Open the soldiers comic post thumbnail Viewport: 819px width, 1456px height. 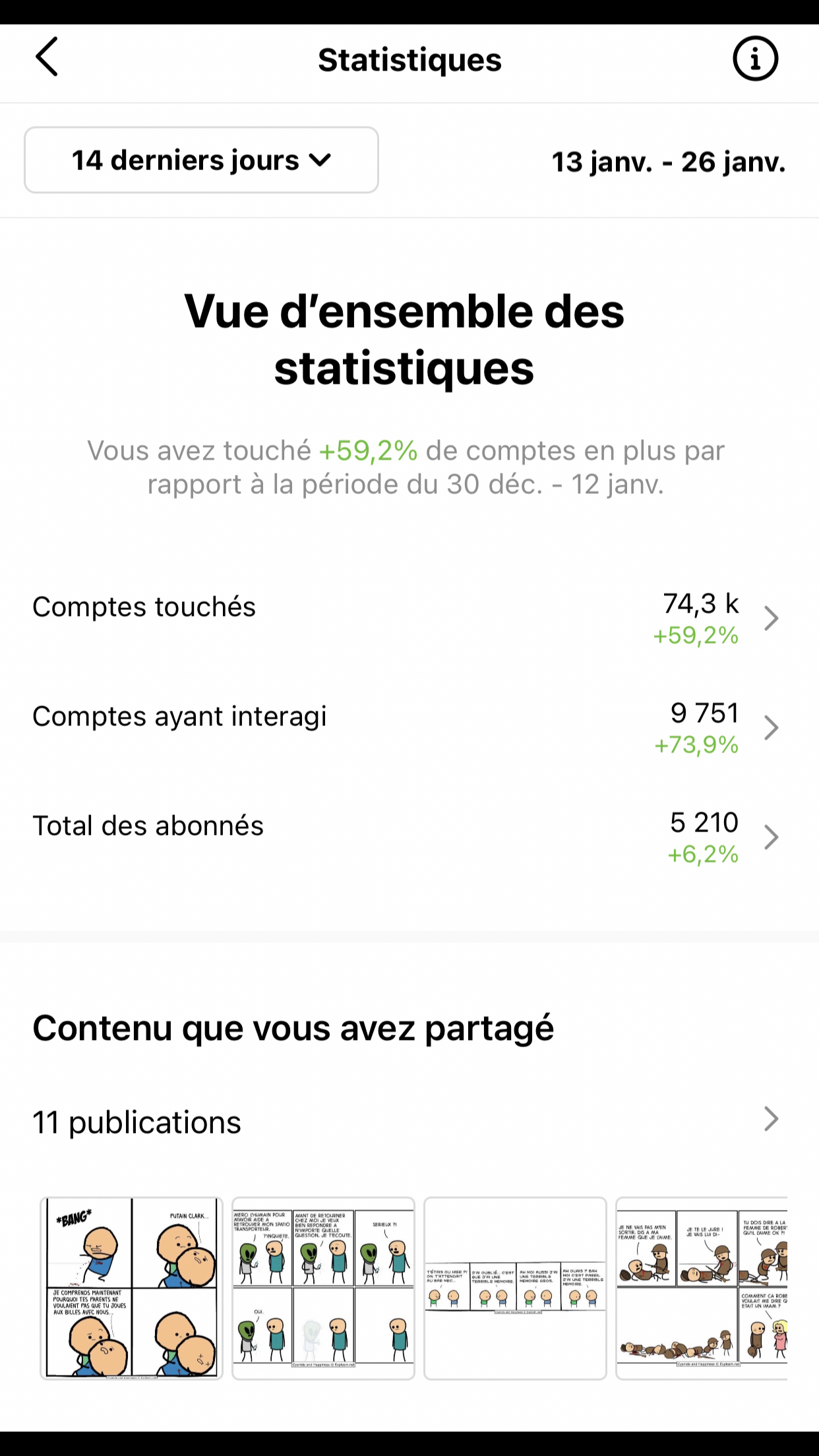702,1288
